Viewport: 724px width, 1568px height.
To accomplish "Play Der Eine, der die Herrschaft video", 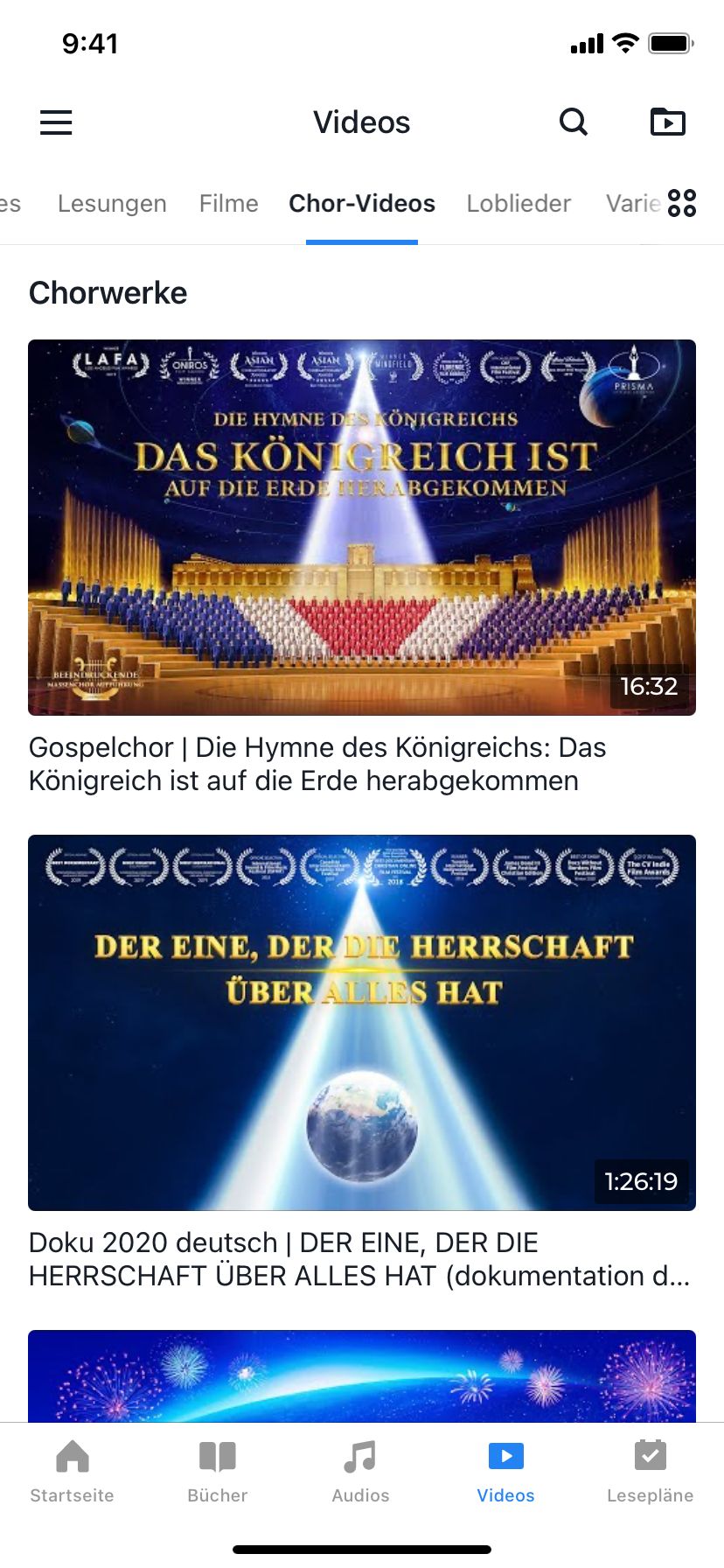I will 362,1022.
